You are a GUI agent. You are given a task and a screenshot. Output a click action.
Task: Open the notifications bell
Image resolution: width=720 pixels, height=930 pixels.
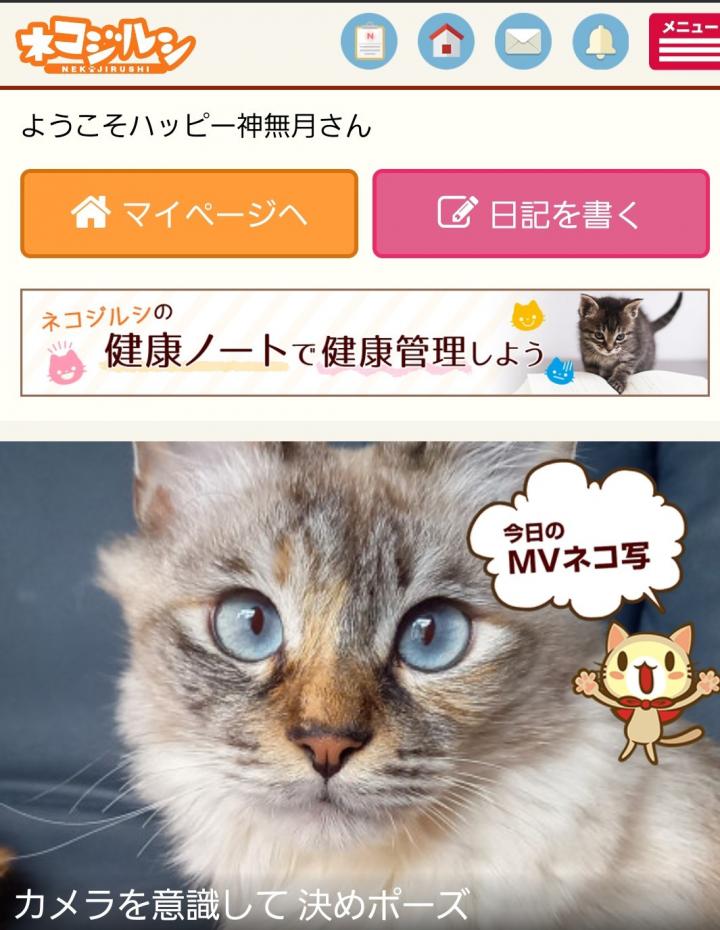600,42
